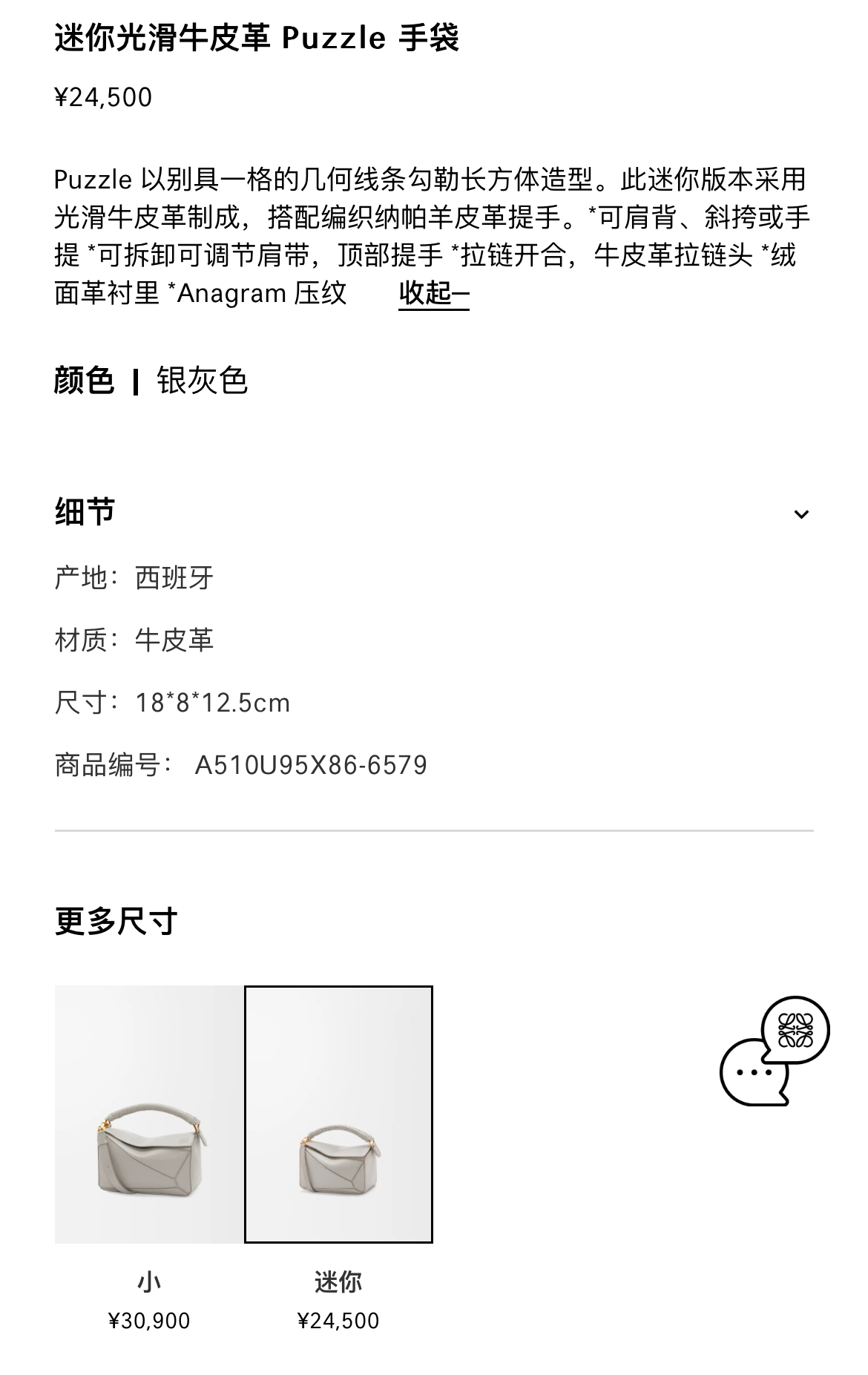Select the 迷你 size Puzzle bag
Screen dimensions: 868x1375
[338, 1115]
